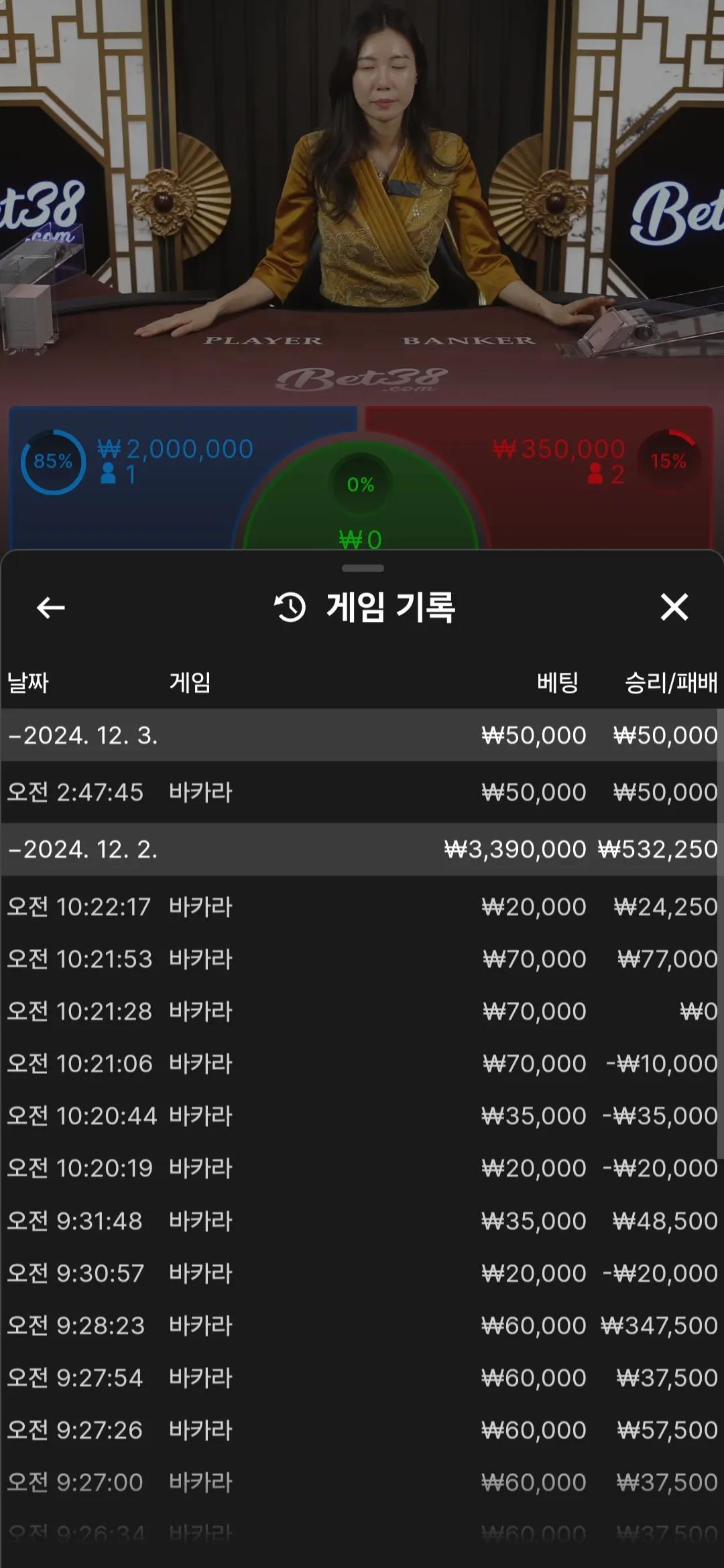Open the 오전 10:21:06 바카라 record
The image size is (724, 1568).
[360, 1063]
